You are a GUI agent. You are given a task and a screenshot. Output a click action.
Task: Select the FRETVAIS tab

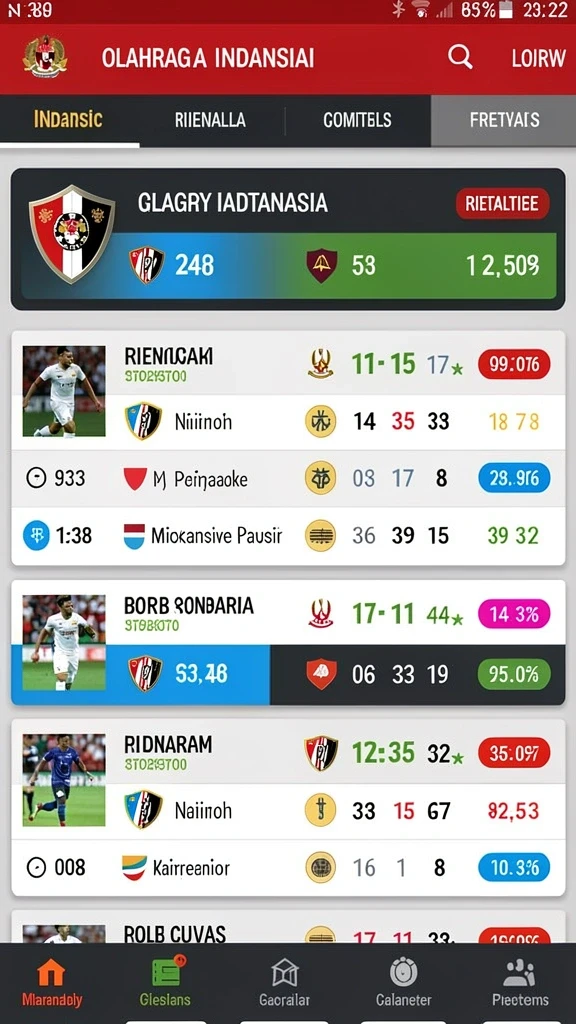point(504,120)
